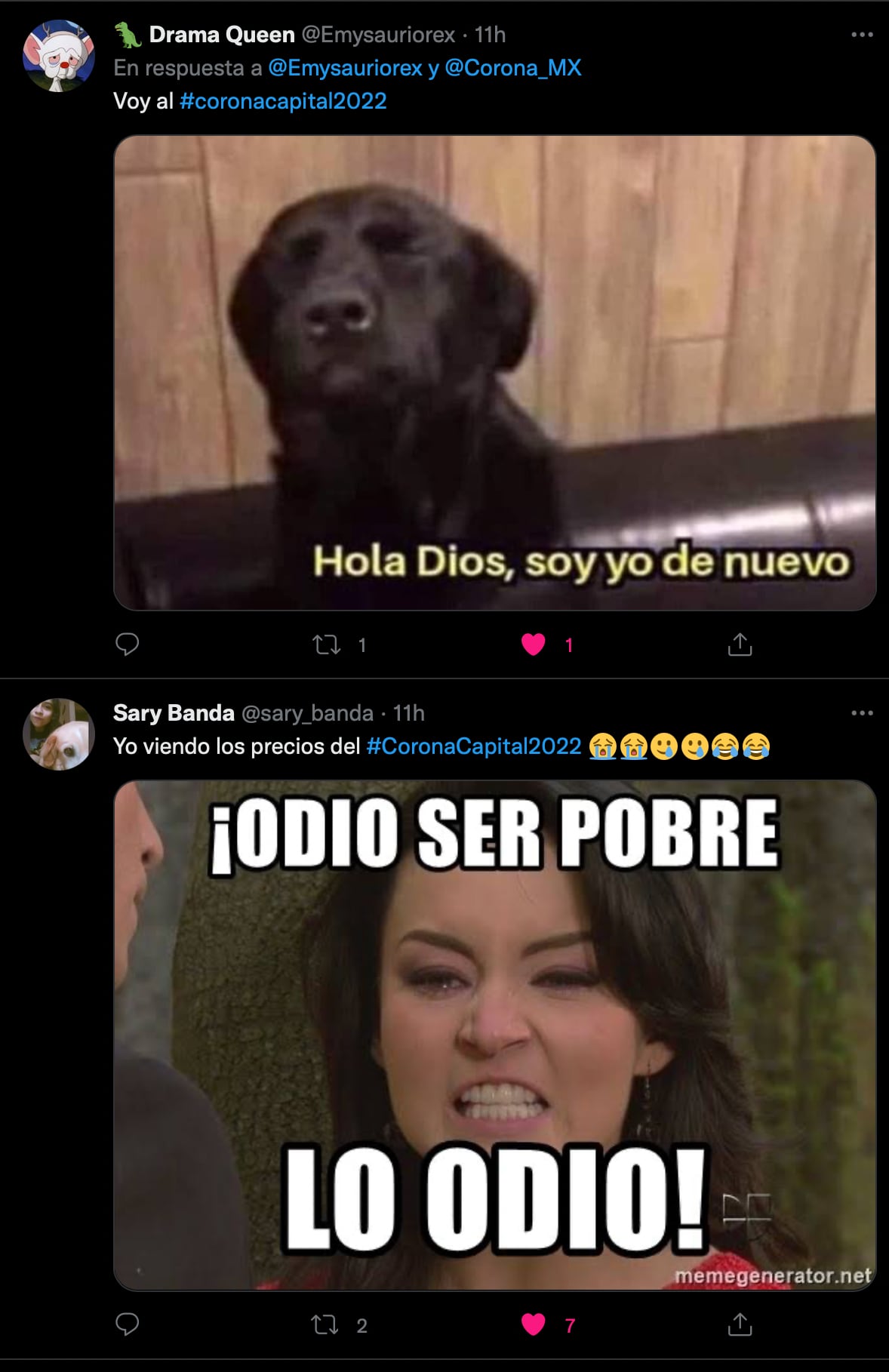Open the @Emysauriorex mention link

[345, 68]
